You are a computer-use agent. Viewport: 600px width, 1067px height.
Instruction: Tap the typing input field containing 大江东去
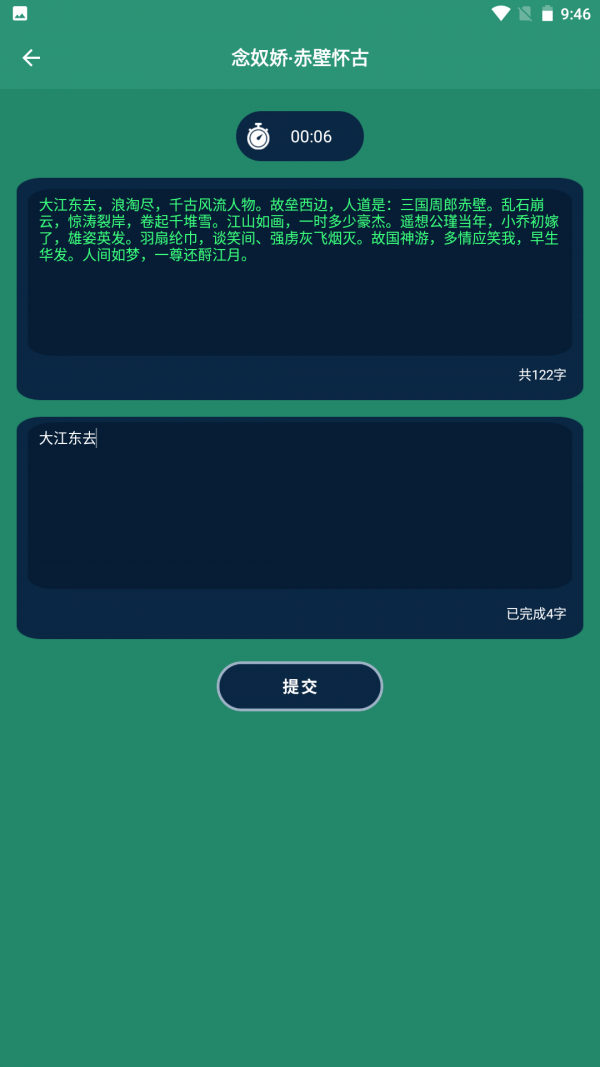(300, 505)
